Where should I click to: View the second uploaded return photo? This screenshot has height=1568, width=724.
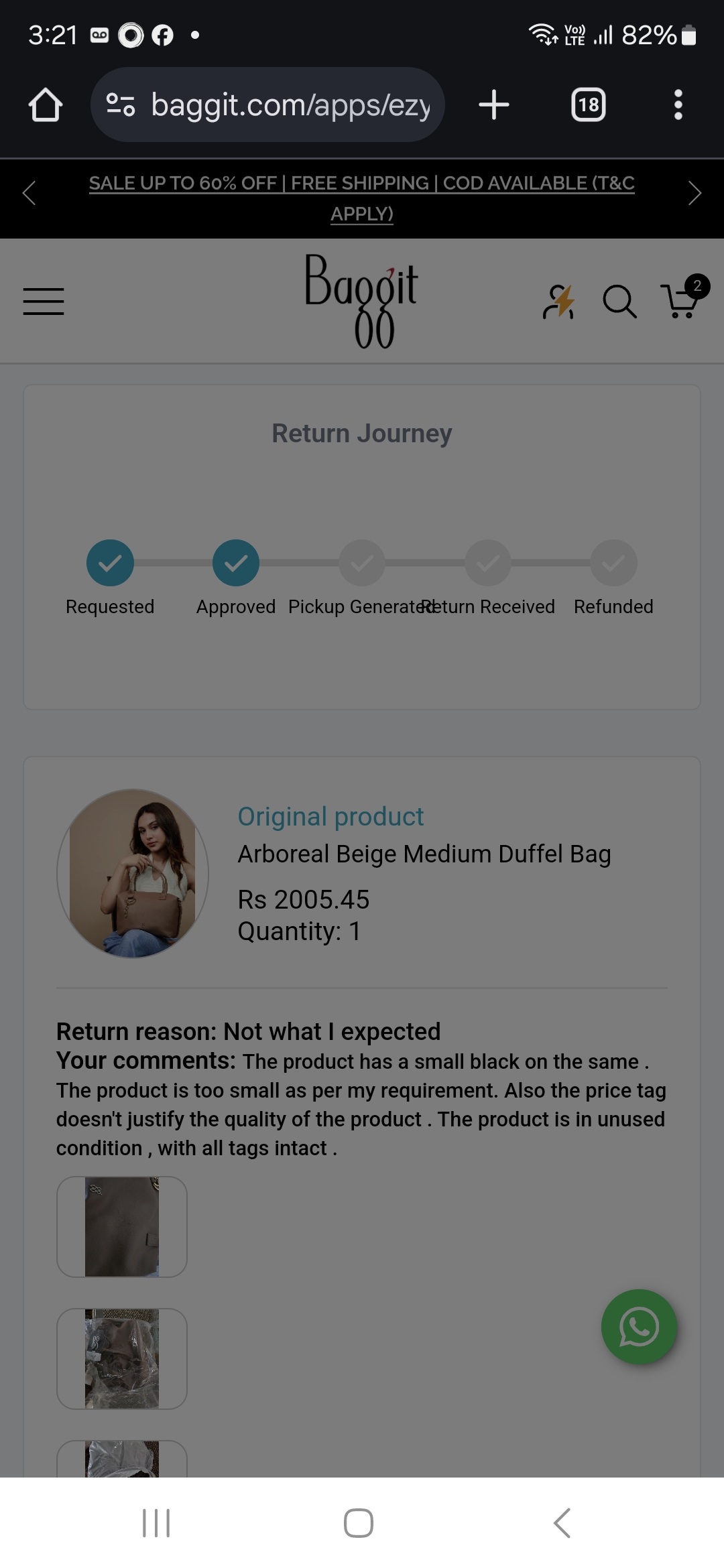[x=122, y=1358]
